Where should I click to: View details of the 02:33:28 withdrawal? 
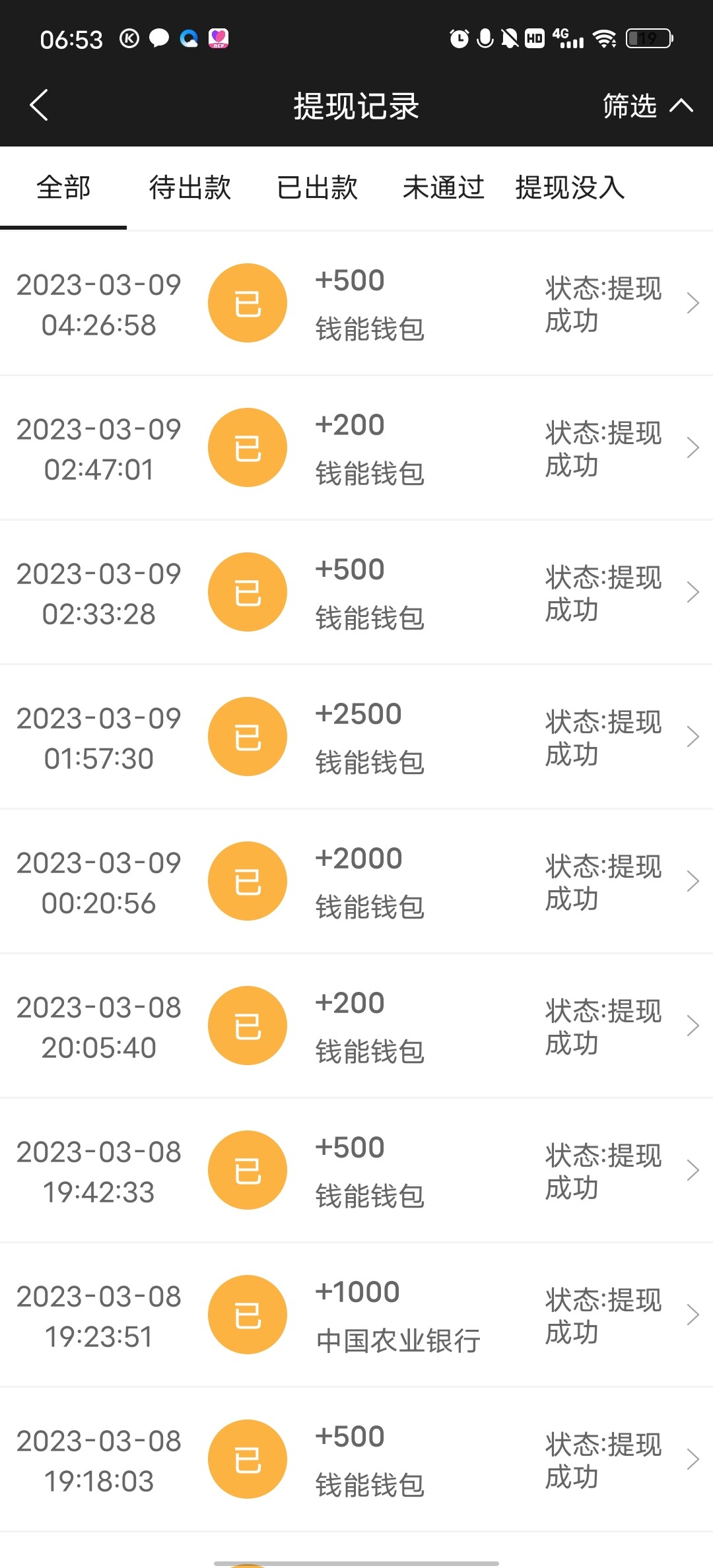point(356,593)
